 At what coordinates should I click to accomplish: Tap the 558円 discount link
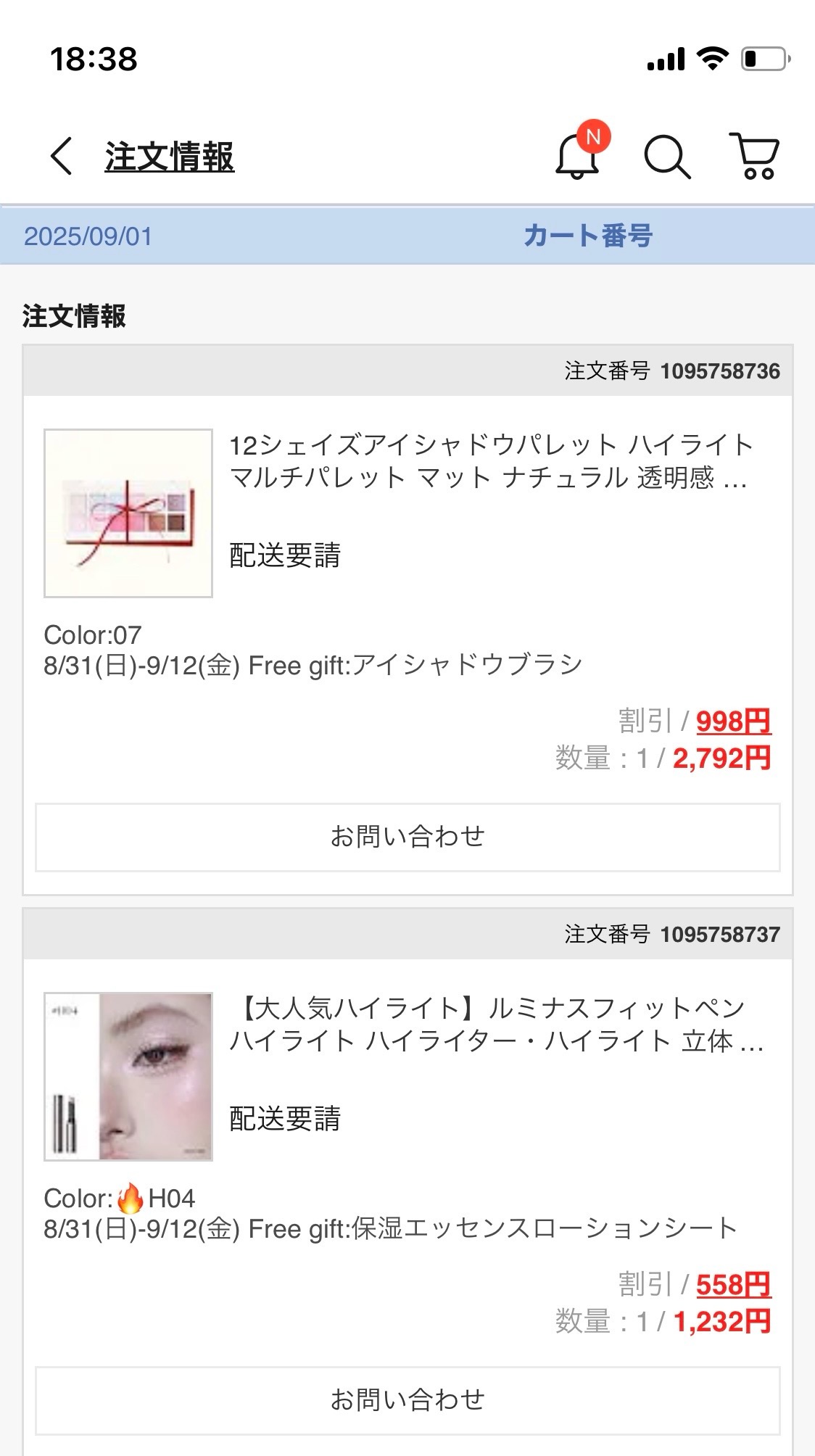[733, 1285]
